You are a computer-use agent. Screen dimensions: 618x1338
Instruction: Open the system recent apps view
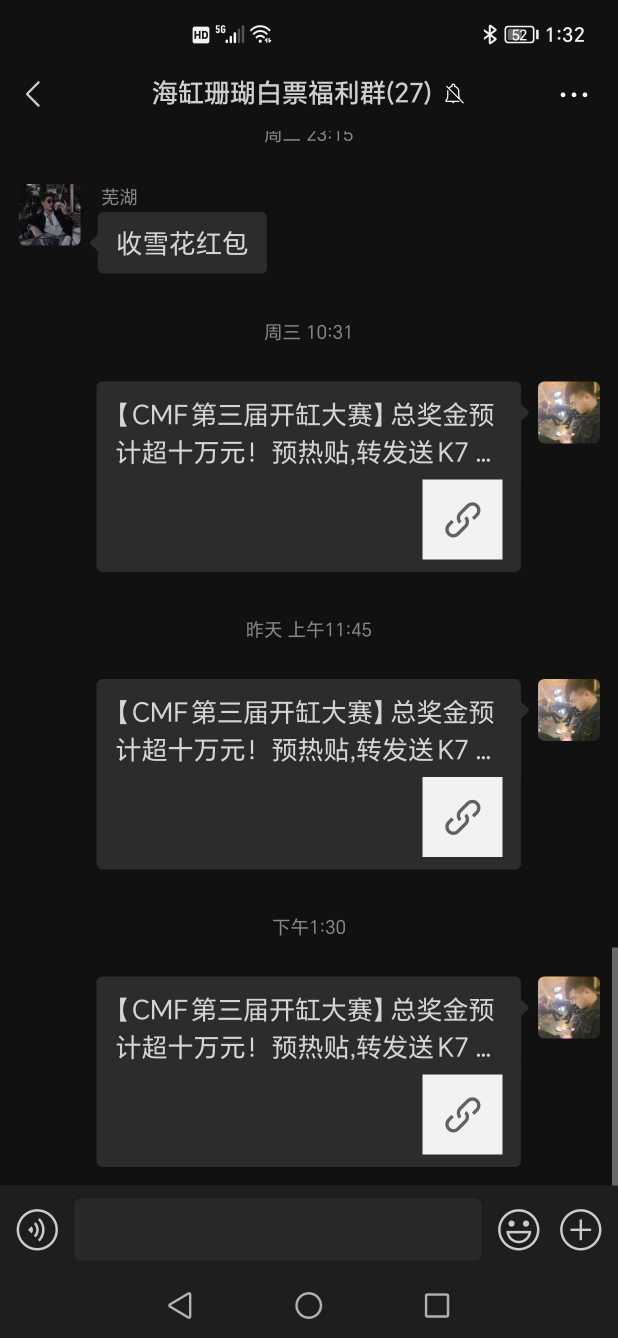[437, 1304]
